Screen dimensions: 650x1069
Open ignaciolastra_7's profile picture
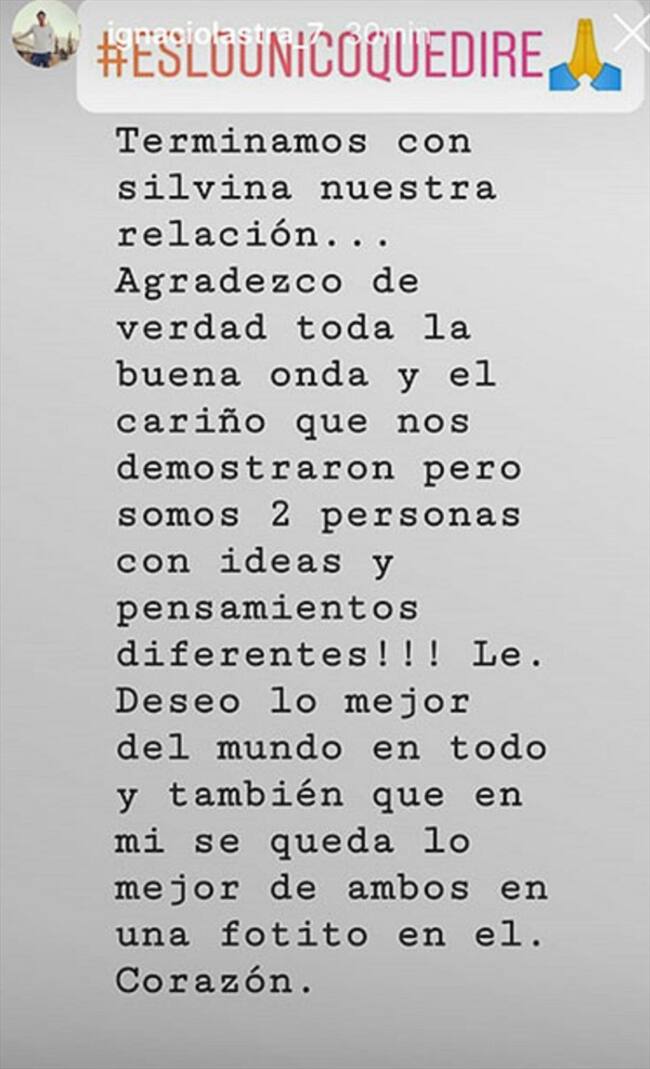click(x=44, y=33)
